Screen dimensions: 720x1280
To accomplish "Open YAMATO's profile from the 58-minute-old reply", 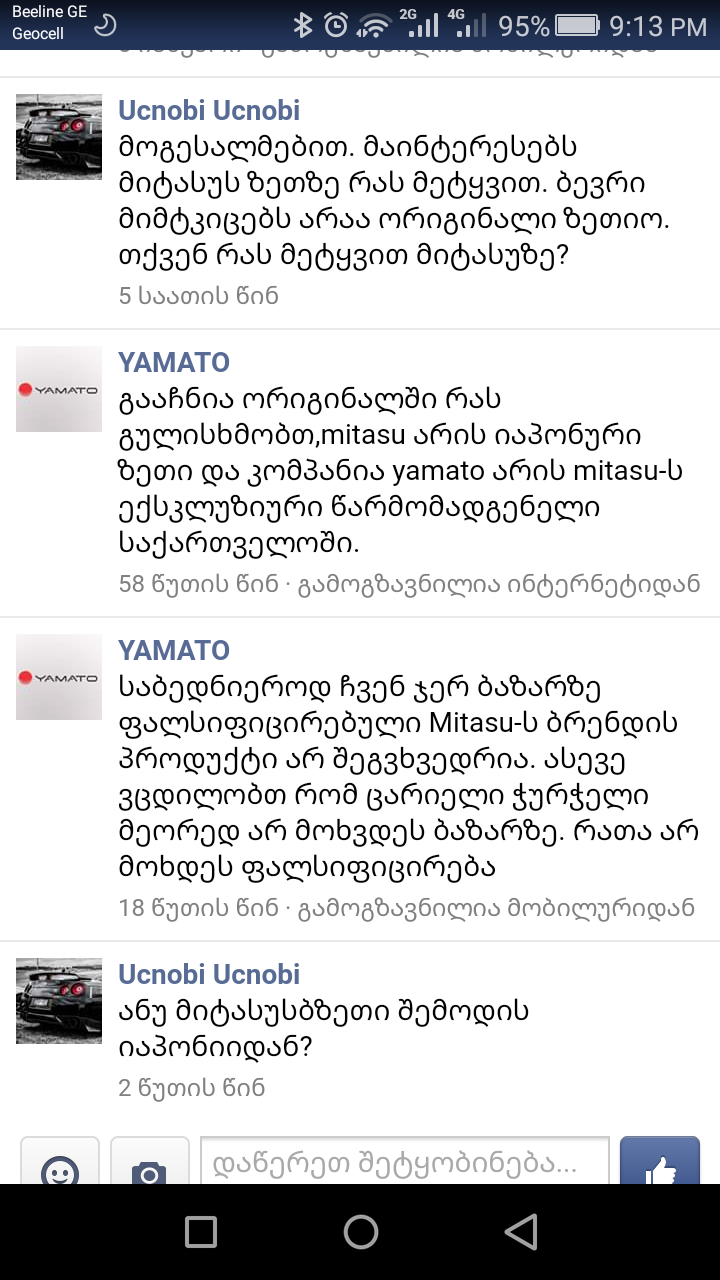I will (x=174, y=363).
